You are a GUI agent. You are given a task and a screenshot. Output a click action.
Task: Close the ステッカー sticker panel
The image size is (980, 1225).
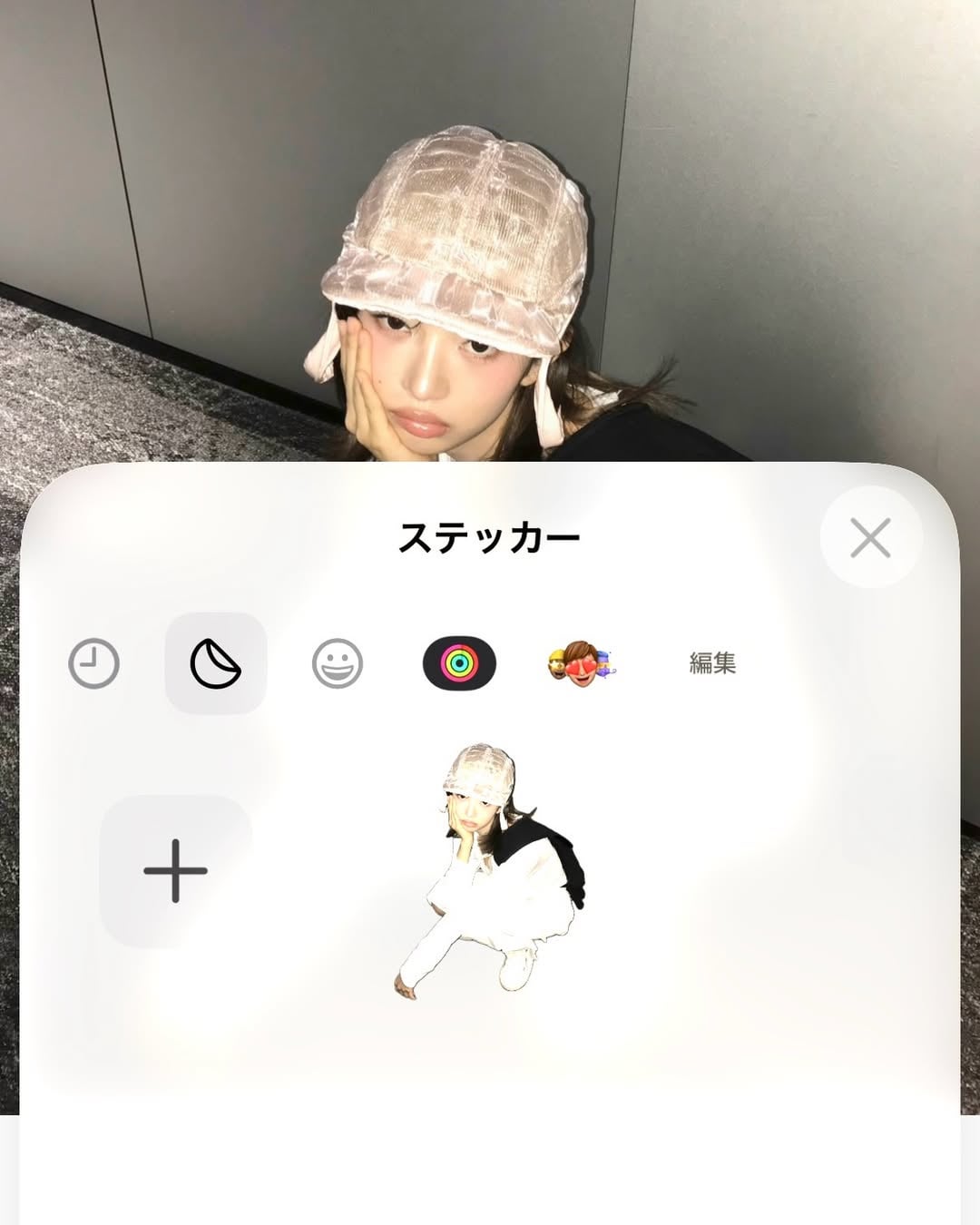coord(870,538)
